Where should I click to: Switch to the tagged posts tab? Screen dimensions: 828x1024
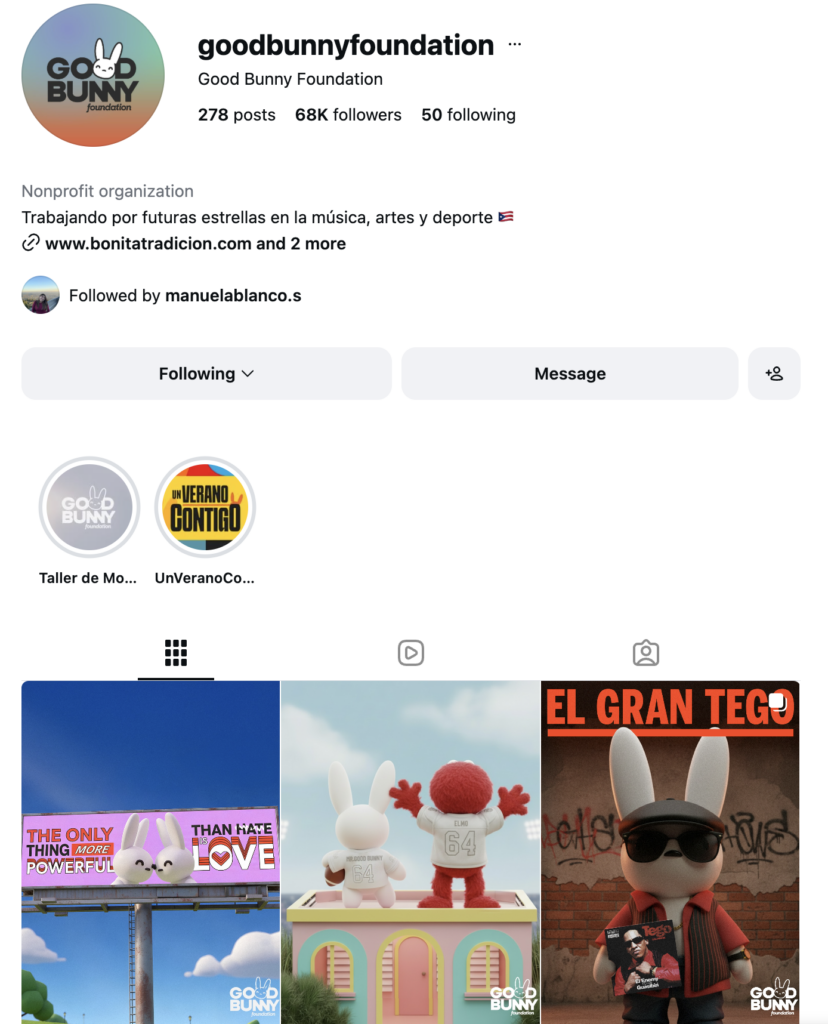[x=646, y=653]
